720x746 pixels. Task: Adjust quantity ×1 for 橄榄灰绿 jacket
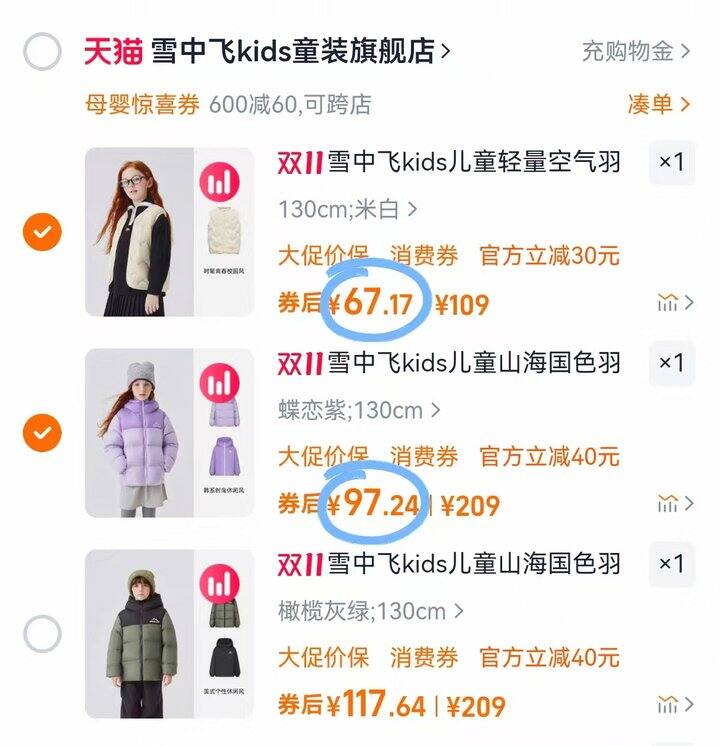point(671,563)
